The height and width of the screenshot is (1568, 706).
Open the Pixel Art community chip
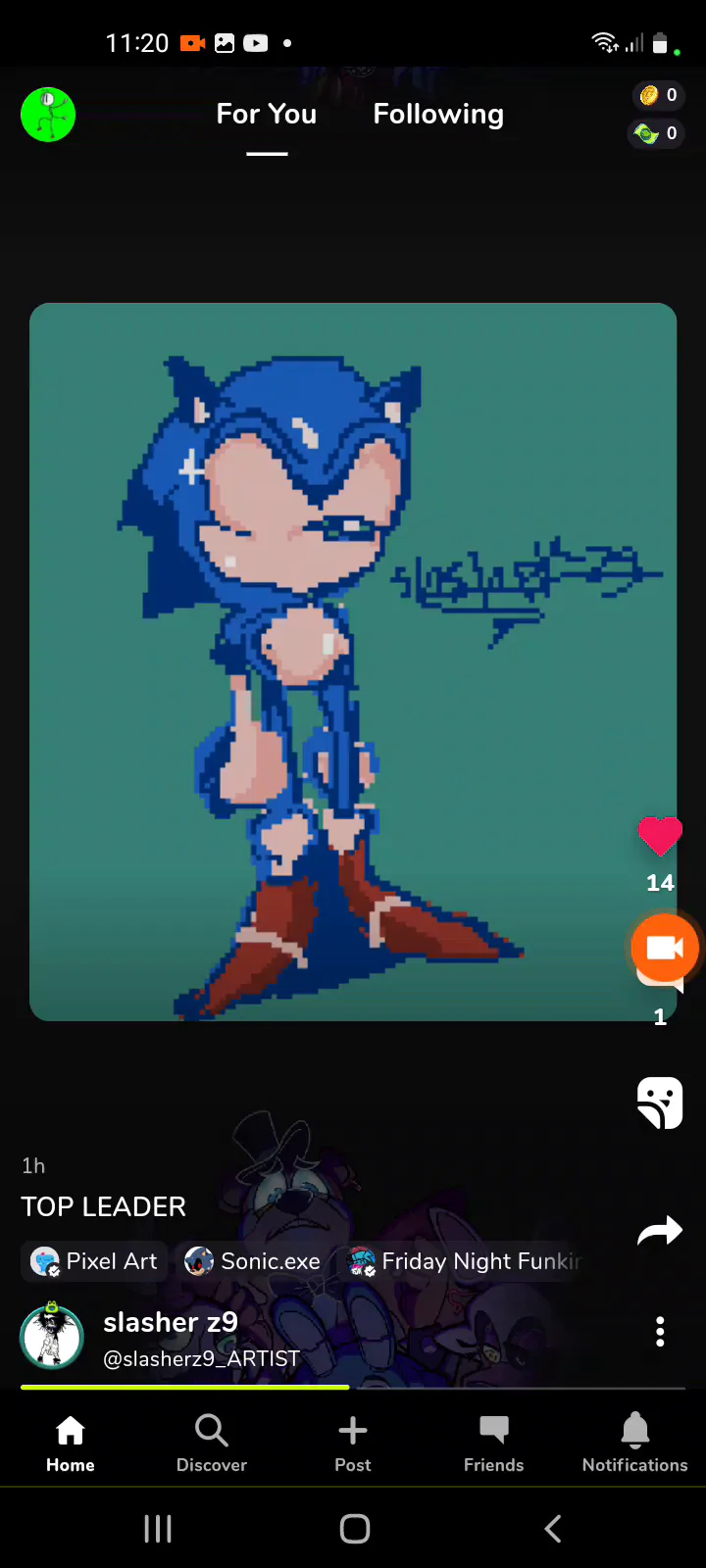(x=94, y=1261)
